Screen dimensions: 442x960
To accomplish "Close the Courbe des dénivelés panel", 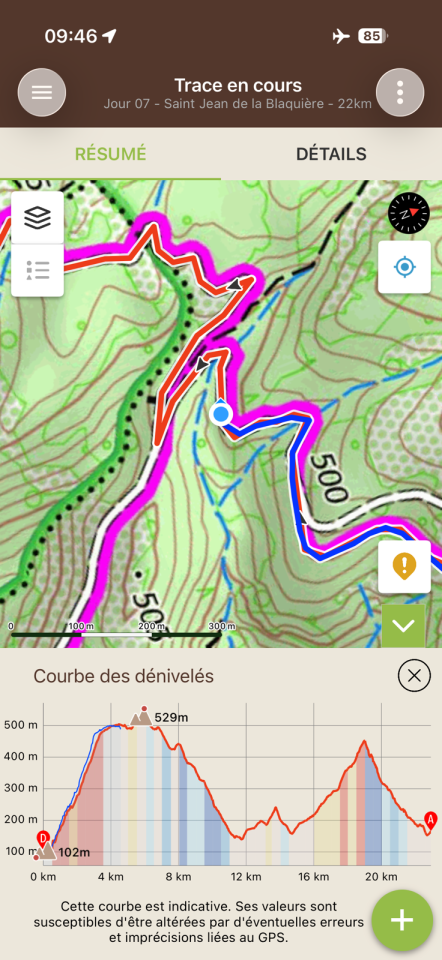I will click(x=414, y=676).
